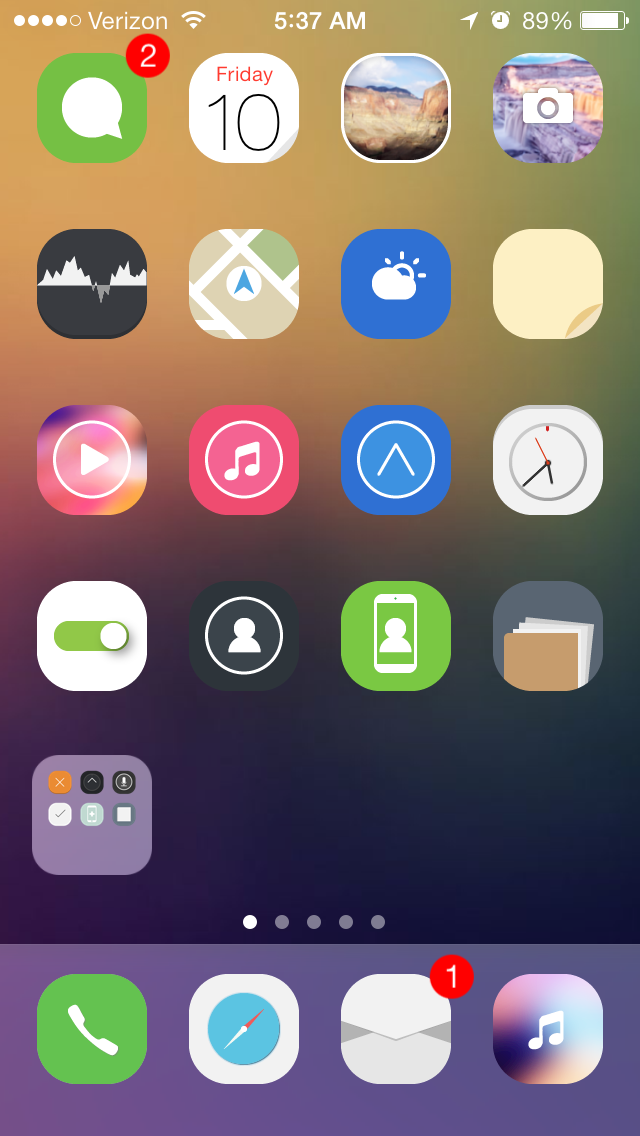Viewport: 640px width, 1136px height.
Task: Launch the Camera app
Action: (548, 108)
